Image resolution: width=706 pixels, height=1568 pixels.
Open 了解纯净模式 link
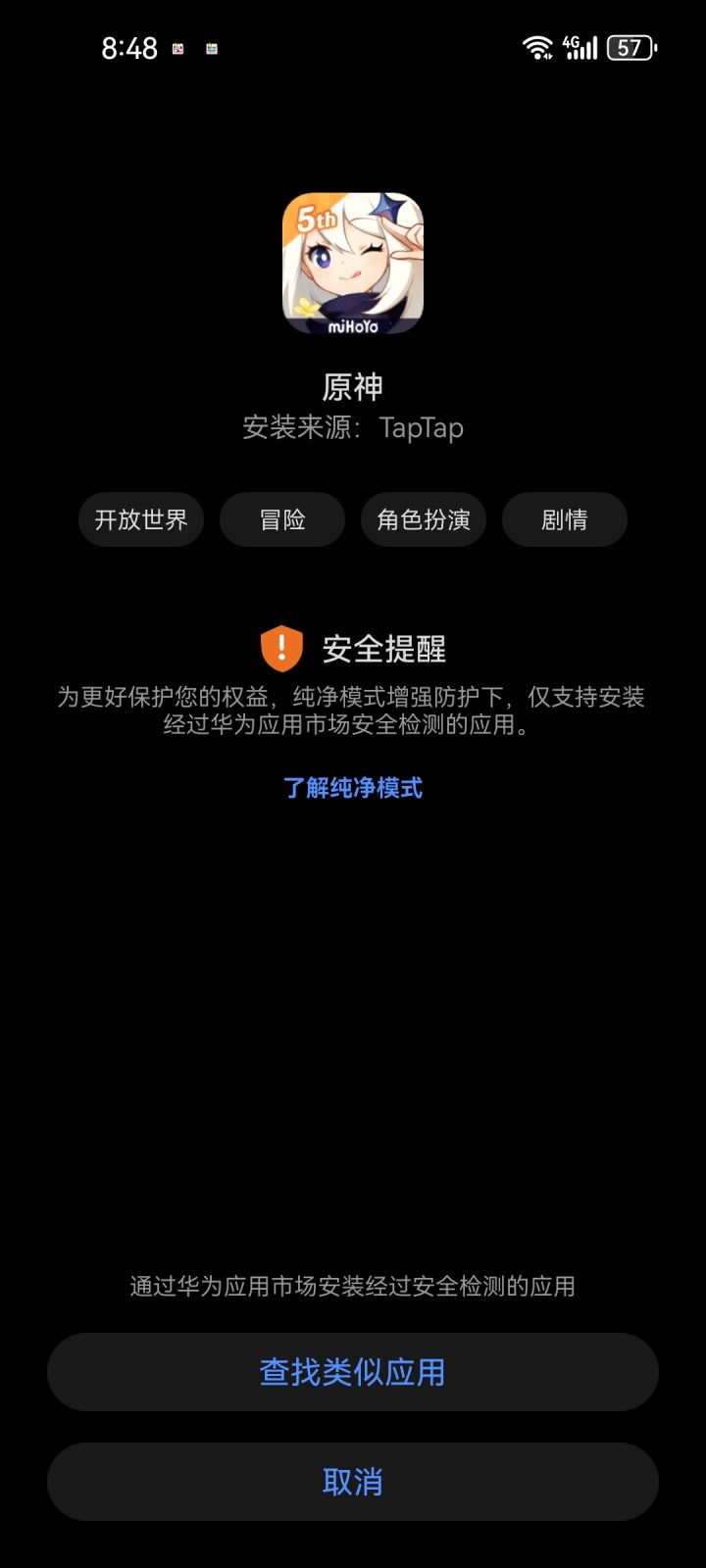[352, 789]
